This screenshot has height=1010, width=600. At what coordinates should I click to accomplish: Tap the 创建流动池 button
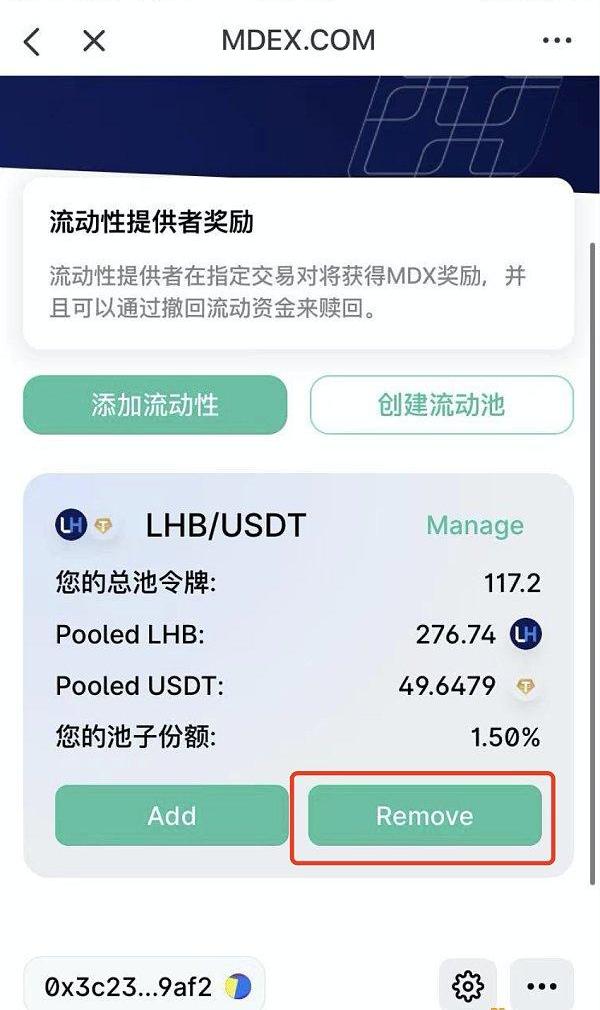pos(441,405)
